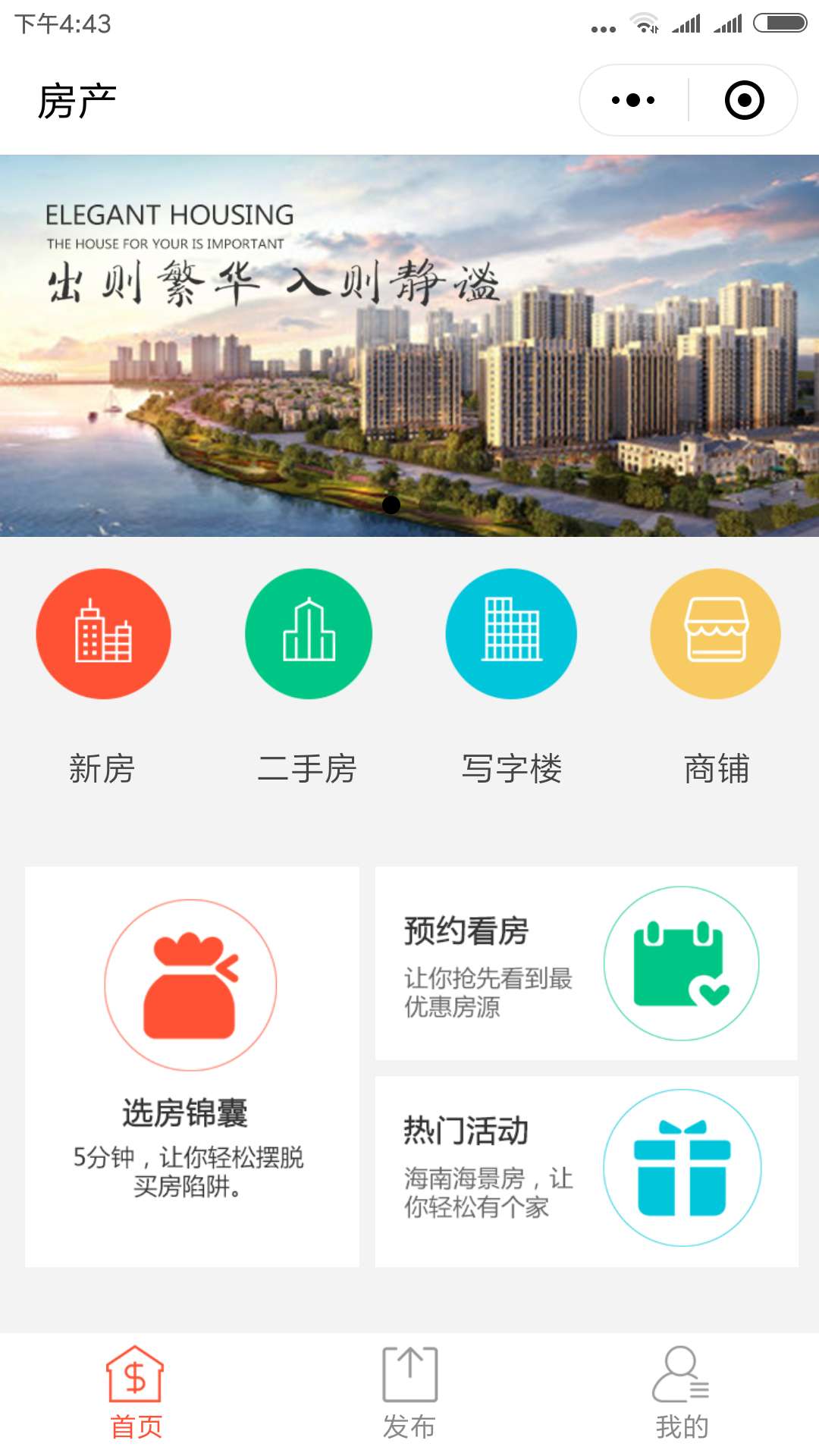Open the 选房锦囊 house-picking tips card
Screen dimensions: 819x1456
[x=192, y=1066]
